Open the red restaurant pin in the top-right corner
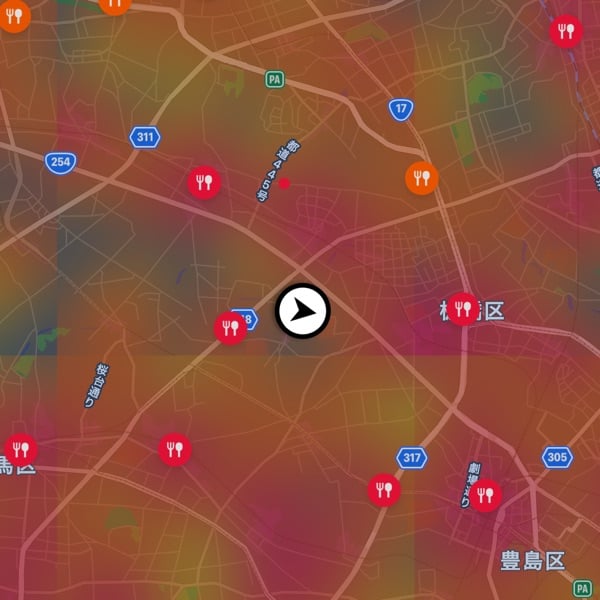Image resolution: width=600 pixels, height=600 pixels. click(x=566, y=31)
